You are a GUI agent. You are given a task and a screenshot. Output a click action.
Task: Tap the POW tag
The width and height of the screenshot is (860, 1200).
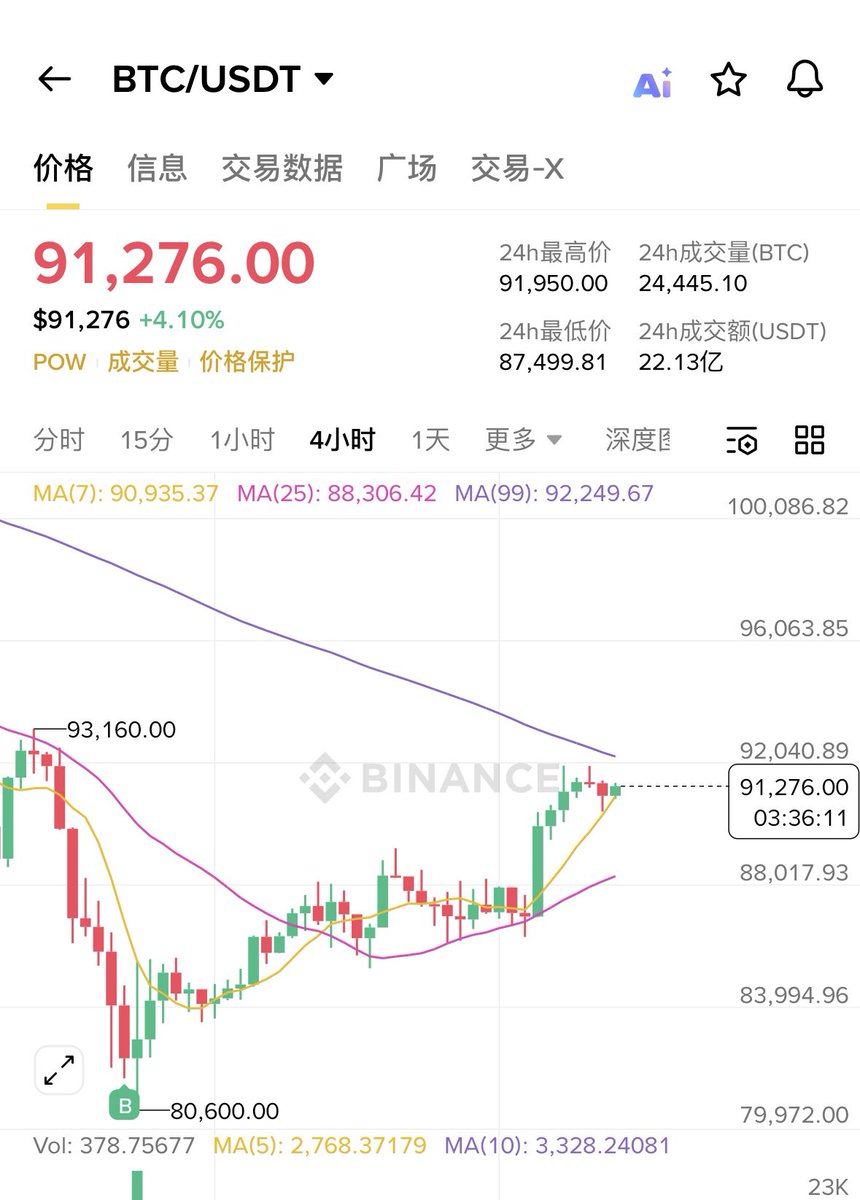tap(60, 362)
